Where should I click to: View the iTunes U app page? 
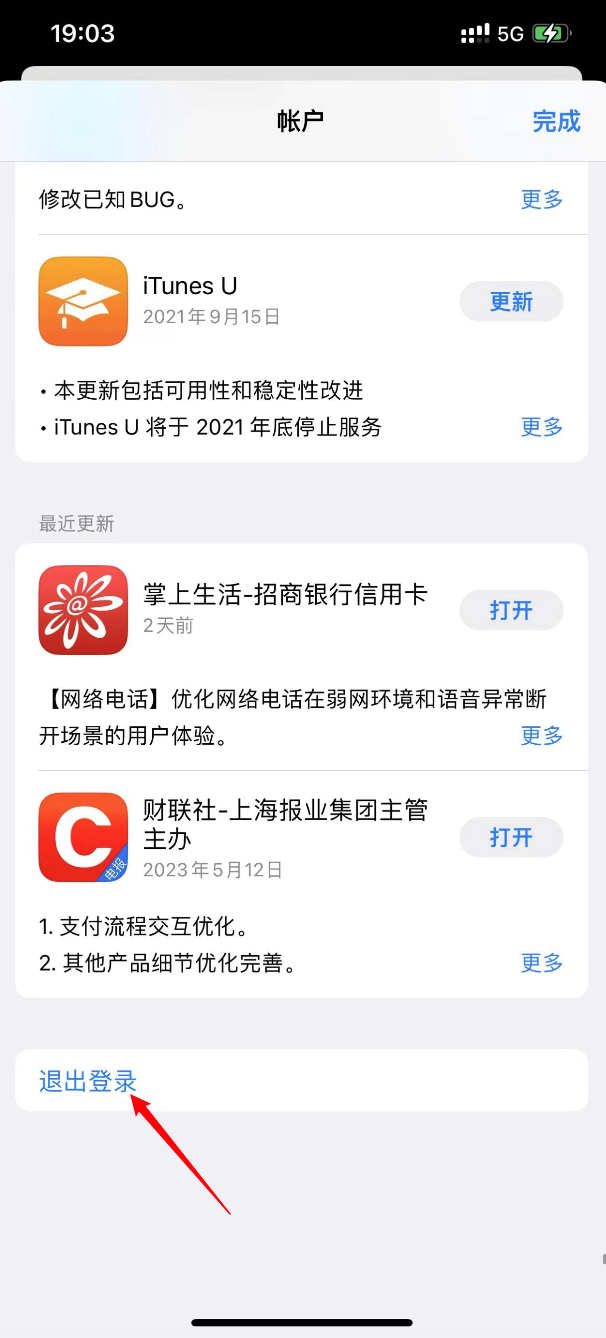pyautogui.click(x=83, y=301)
